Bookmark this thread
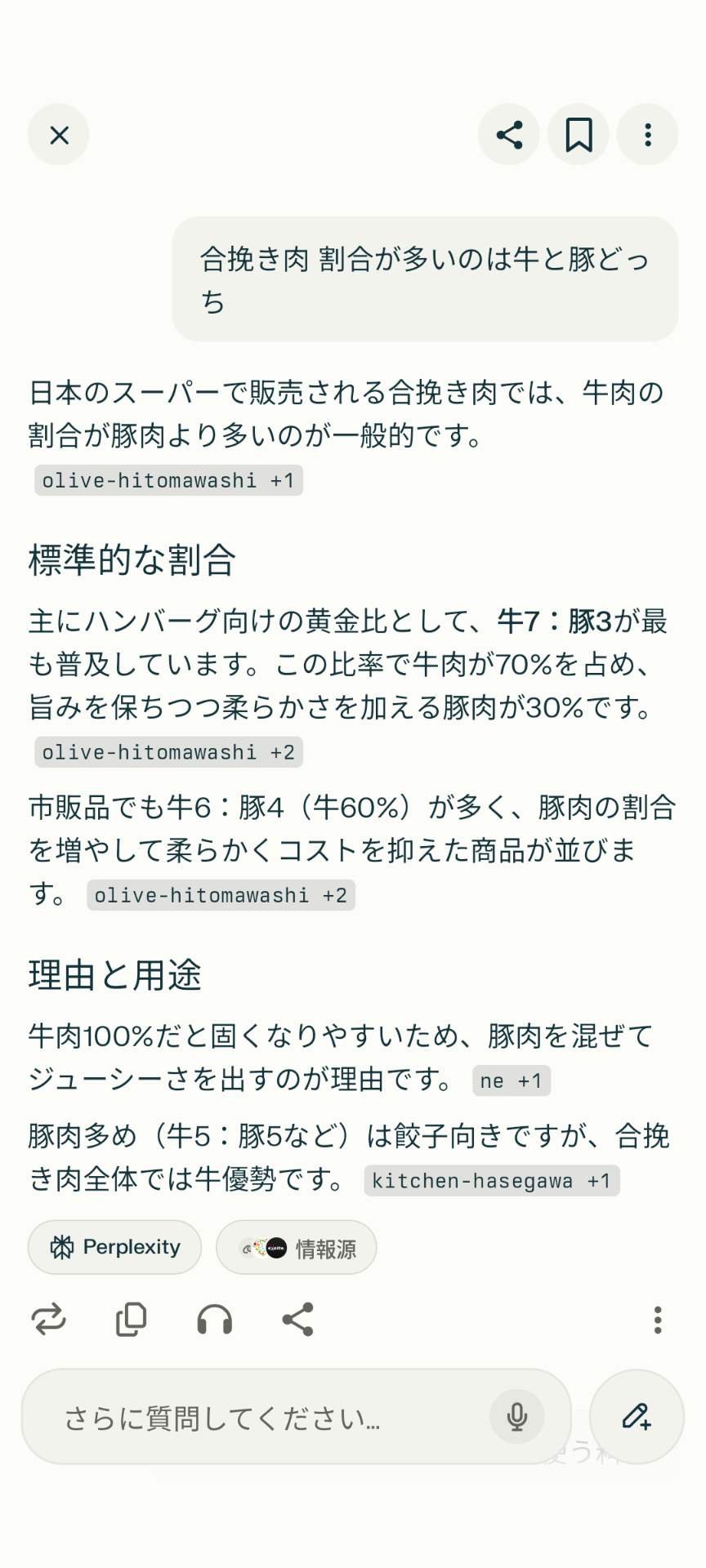This screenshot has width=706, height=1568. click(579, 135)
